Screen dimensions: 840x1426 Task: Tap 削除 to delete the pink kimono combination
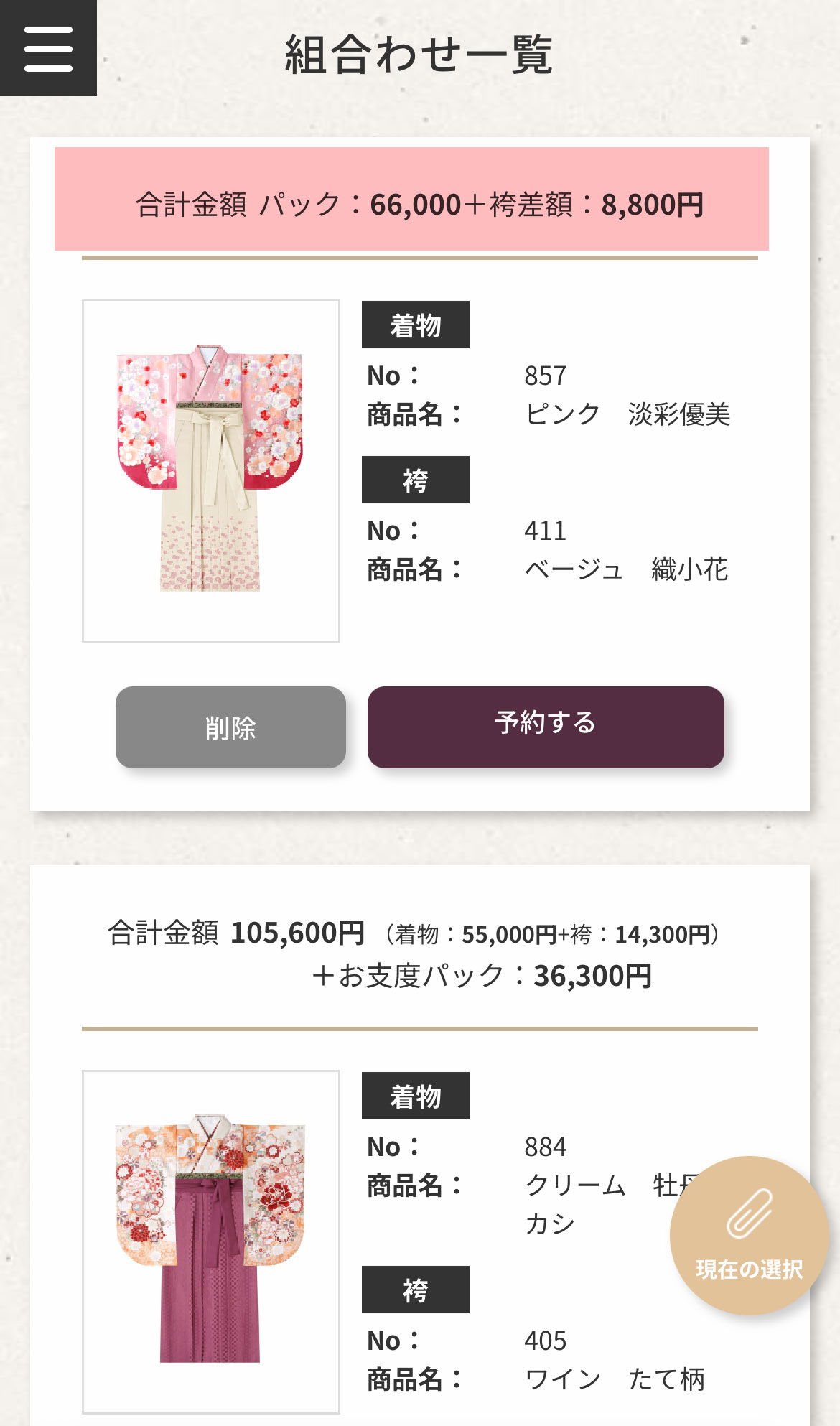pyautogui.click(x=230, y=727)
